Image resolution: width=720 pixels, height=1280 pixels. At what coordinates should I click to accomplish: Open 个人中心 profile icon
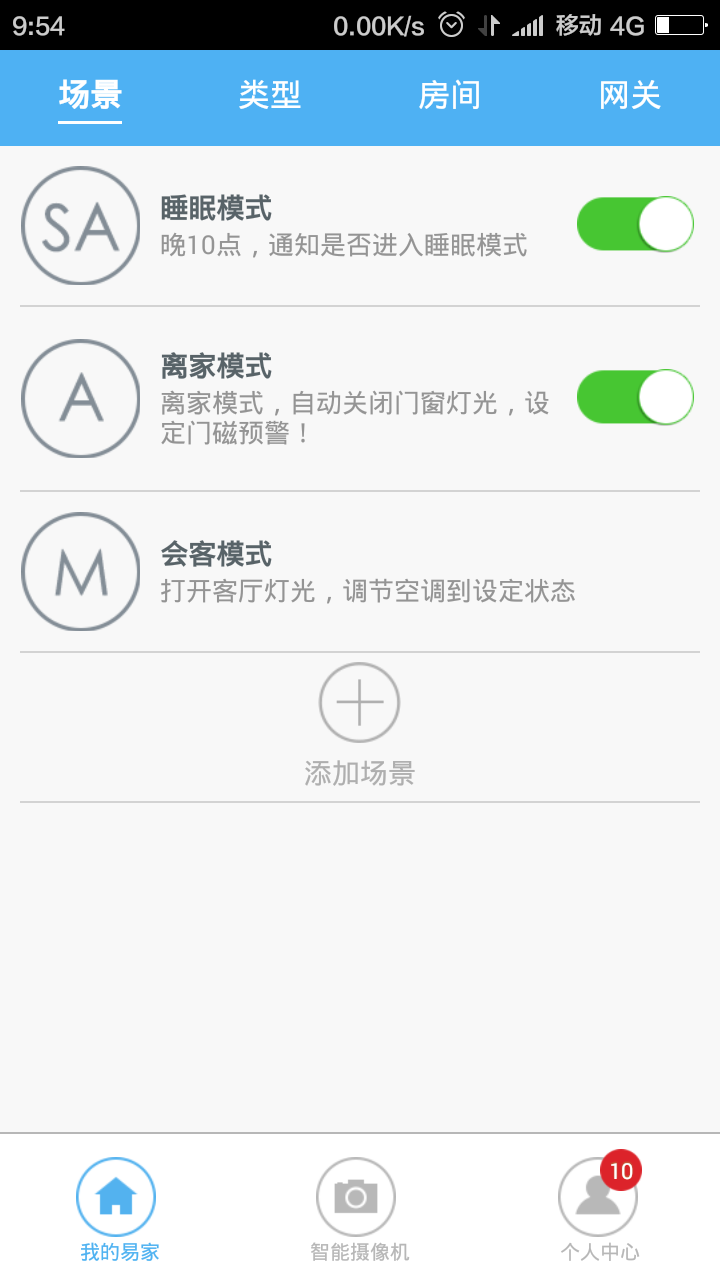point(597,1195)
